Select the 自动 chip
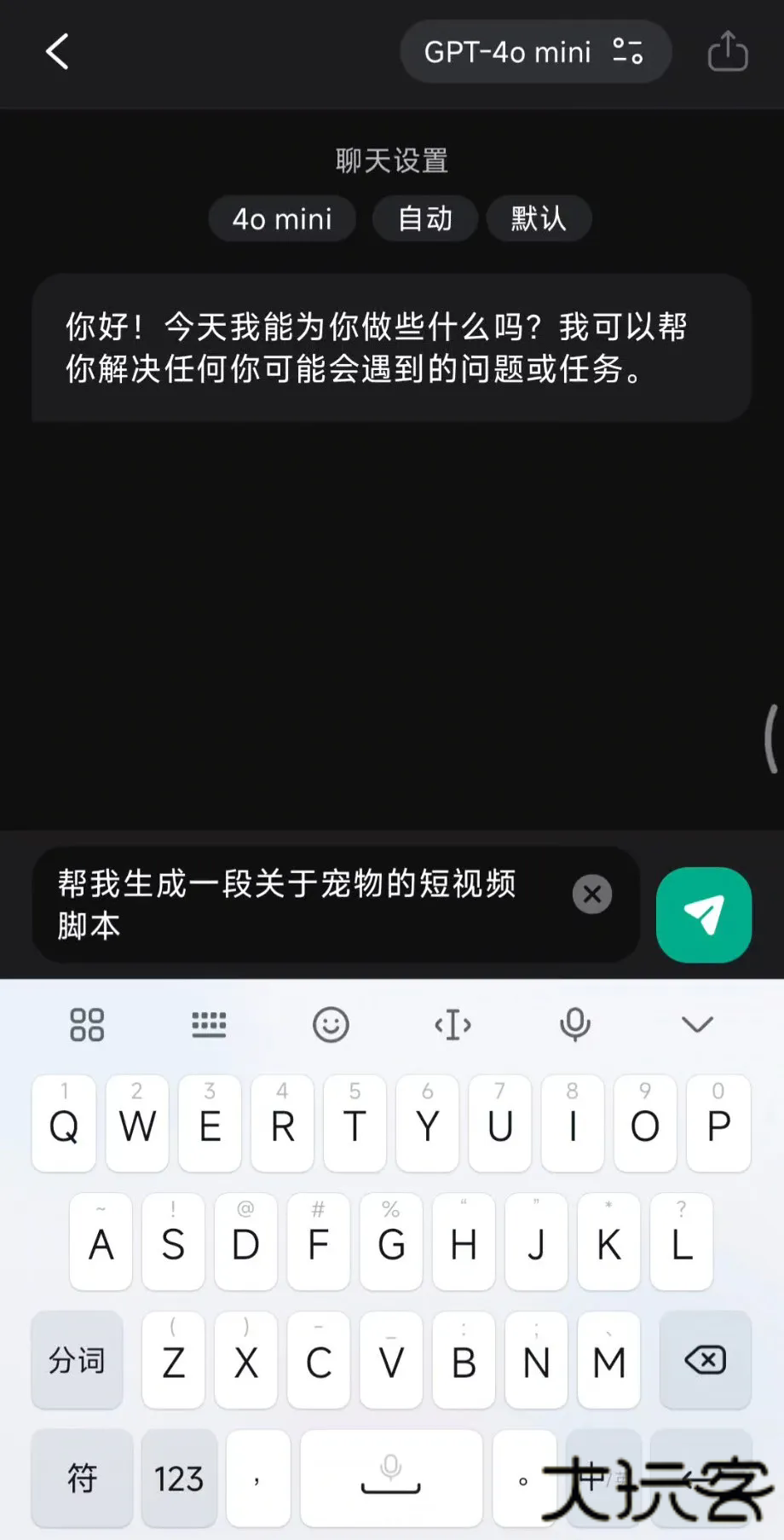This screenshot has height=1540, width=784. tap(424, 219)
